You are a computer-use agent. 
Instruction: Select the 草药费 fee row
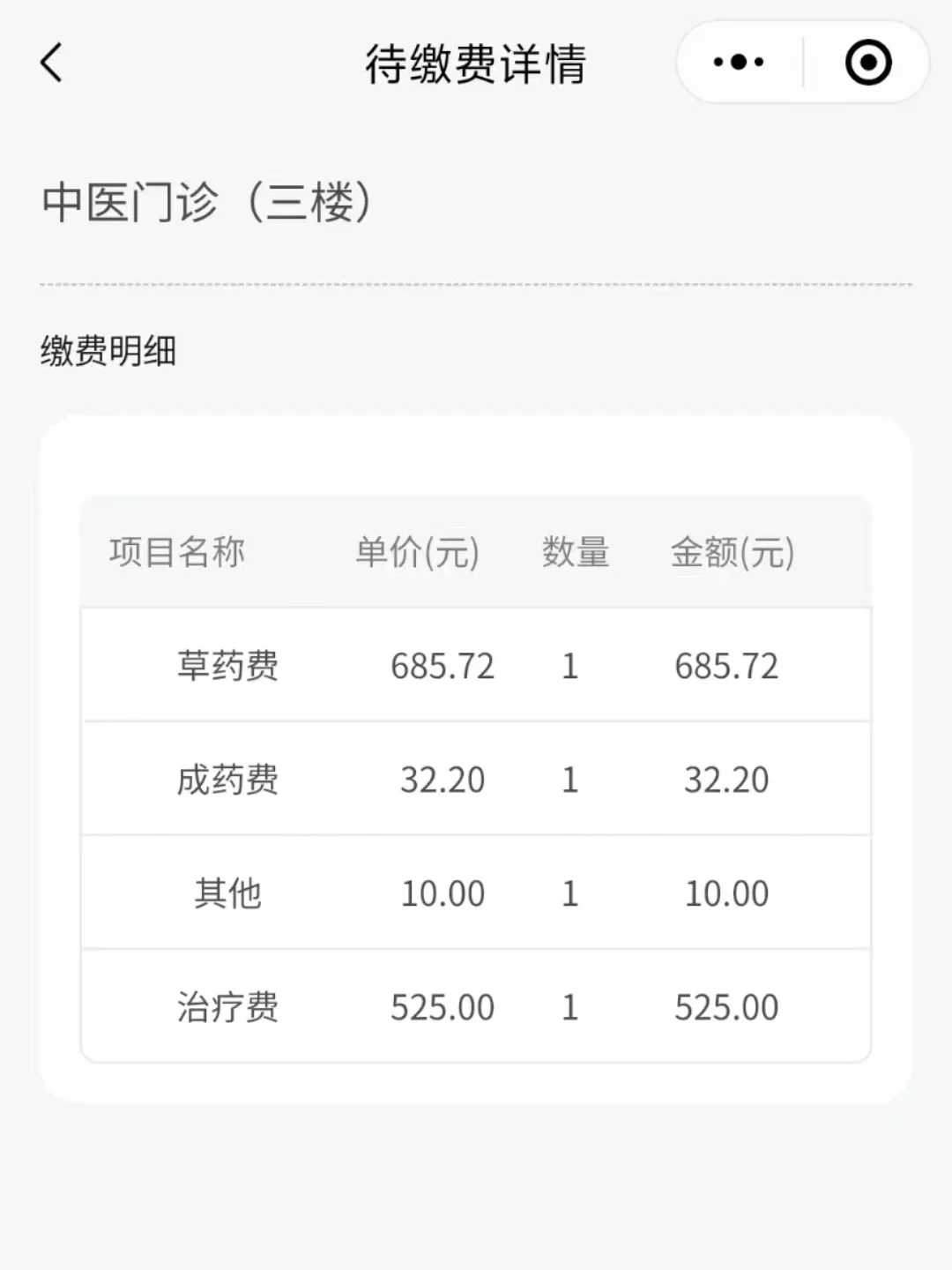476,665
